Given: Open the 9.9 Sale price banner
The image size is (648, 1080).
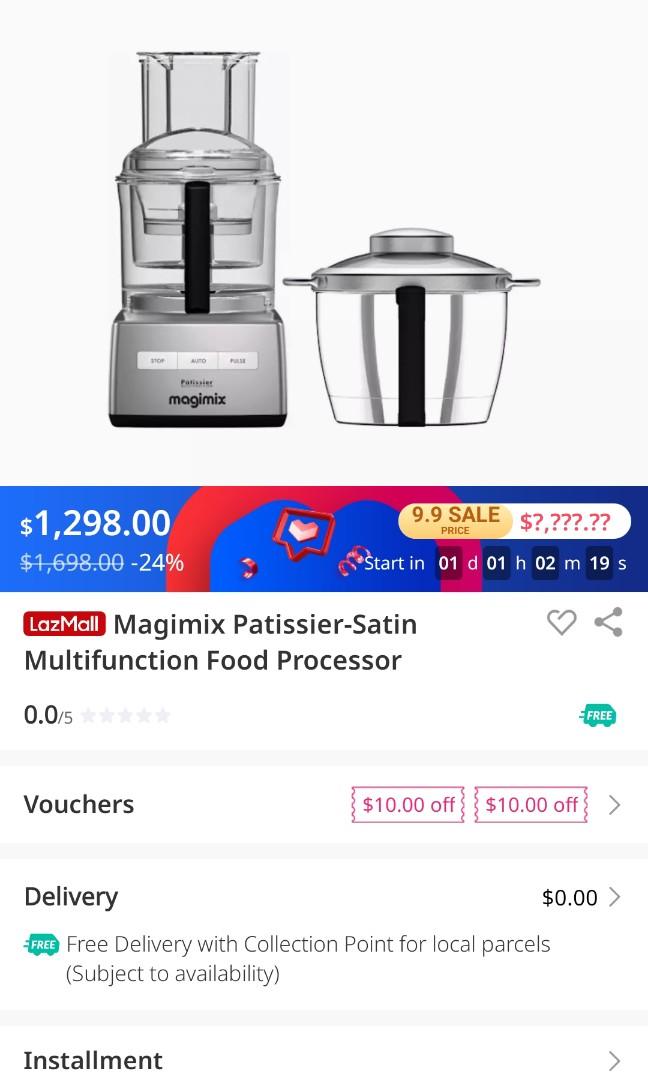Looking at the screenshot, I should 514,520.
